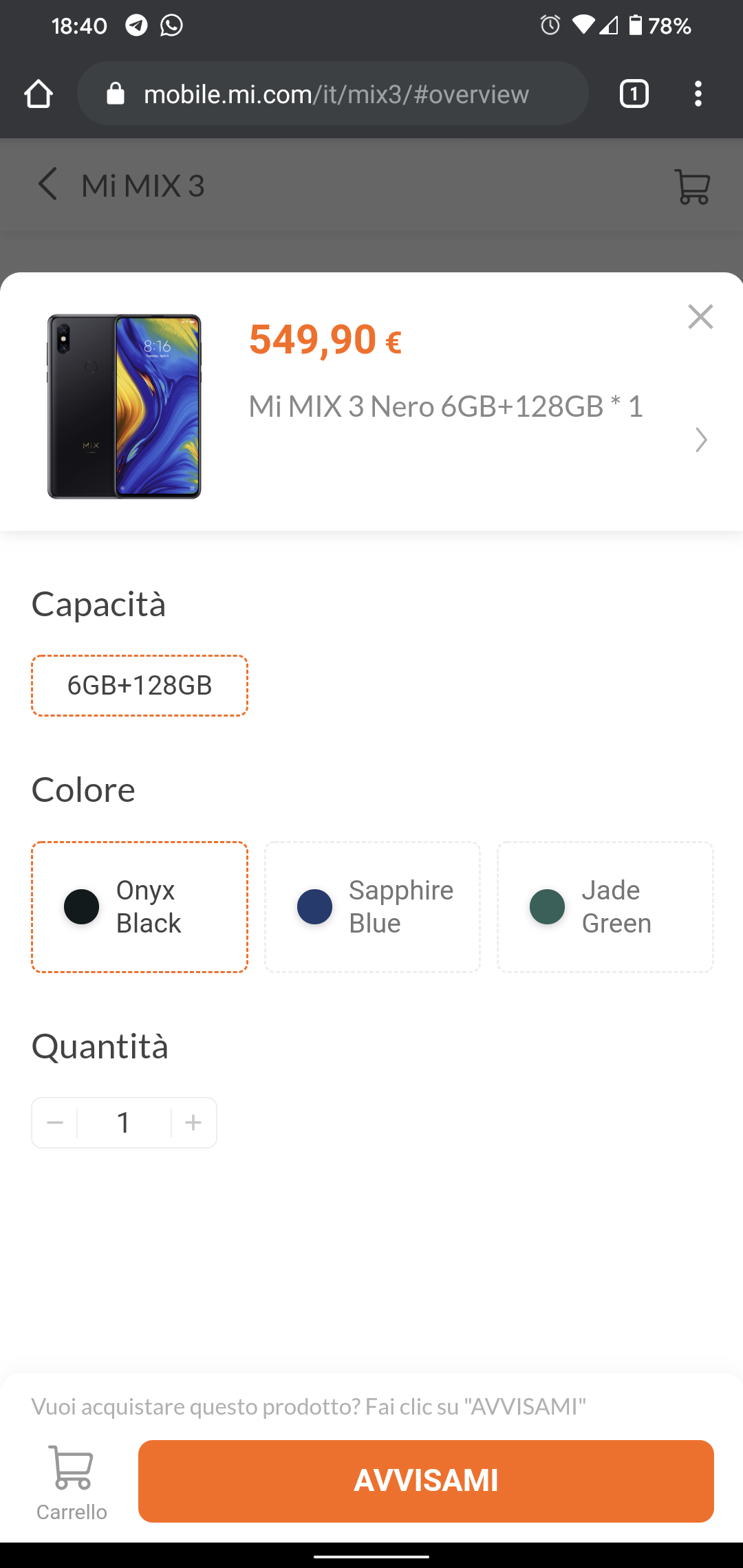Select the 6GB+128GB capacity option
743x1568 pixels.
(x=140, y=686)
